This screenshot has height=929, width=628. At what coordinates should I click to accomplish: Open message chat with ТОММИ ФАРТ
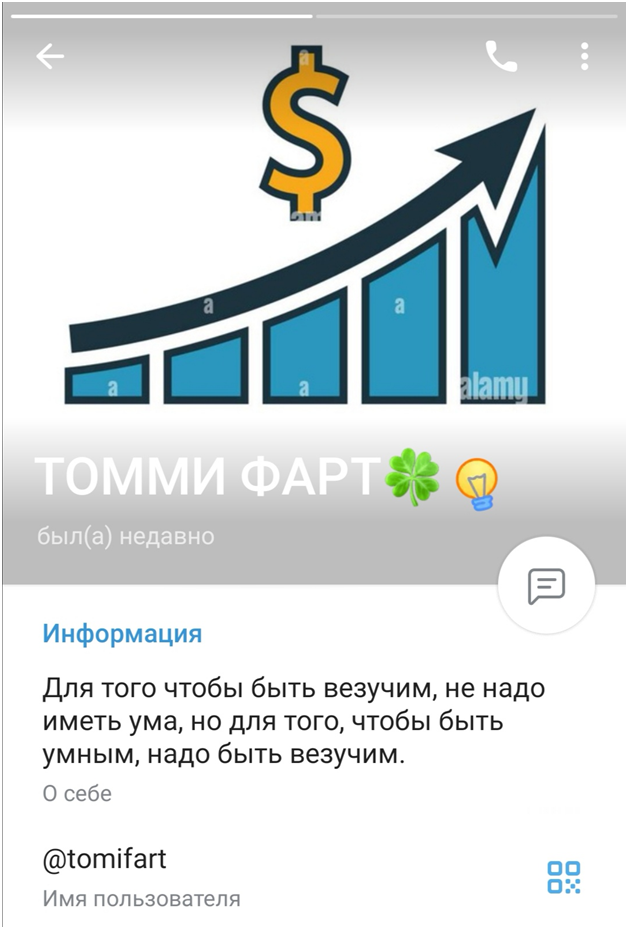(x=547, y=585)
